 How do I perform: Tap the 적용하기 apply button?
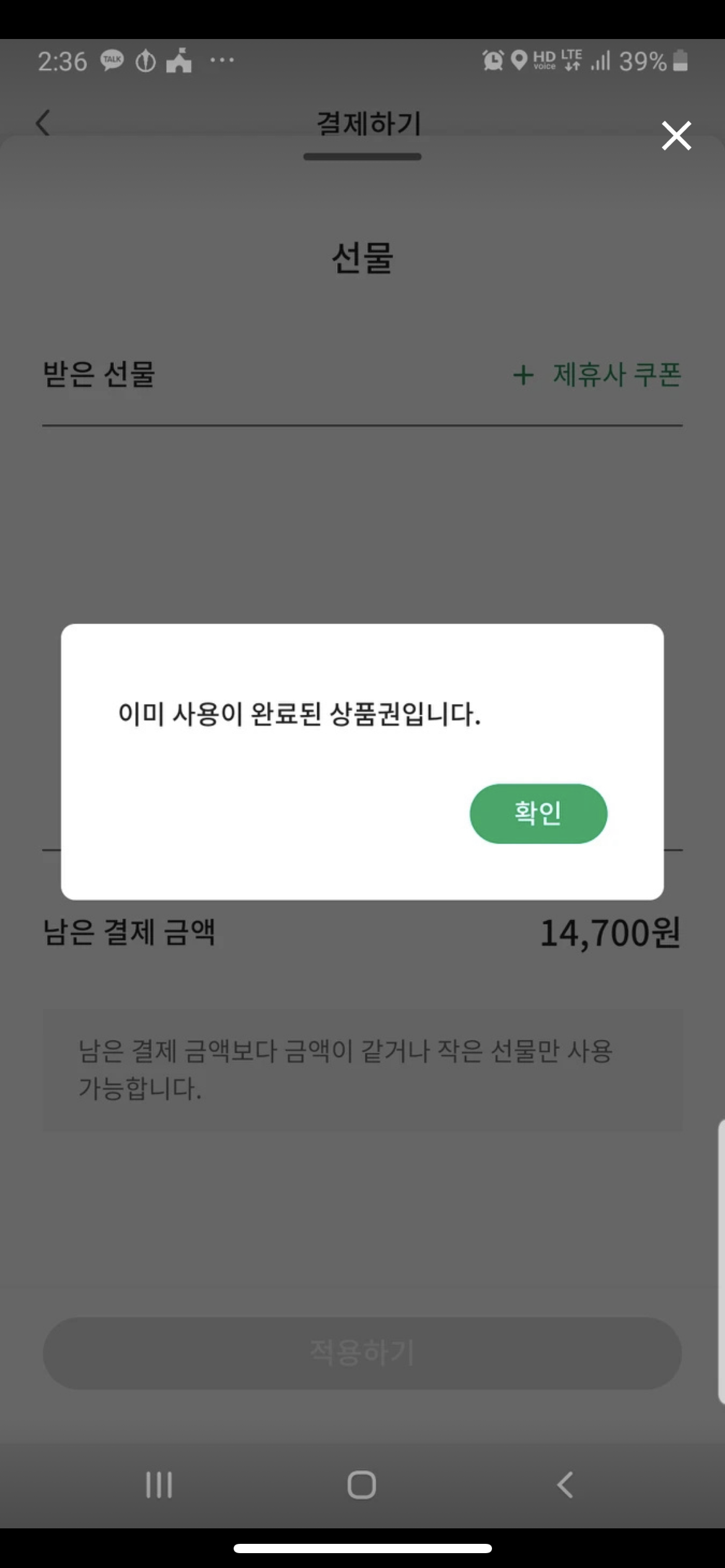coord(362,1353)
